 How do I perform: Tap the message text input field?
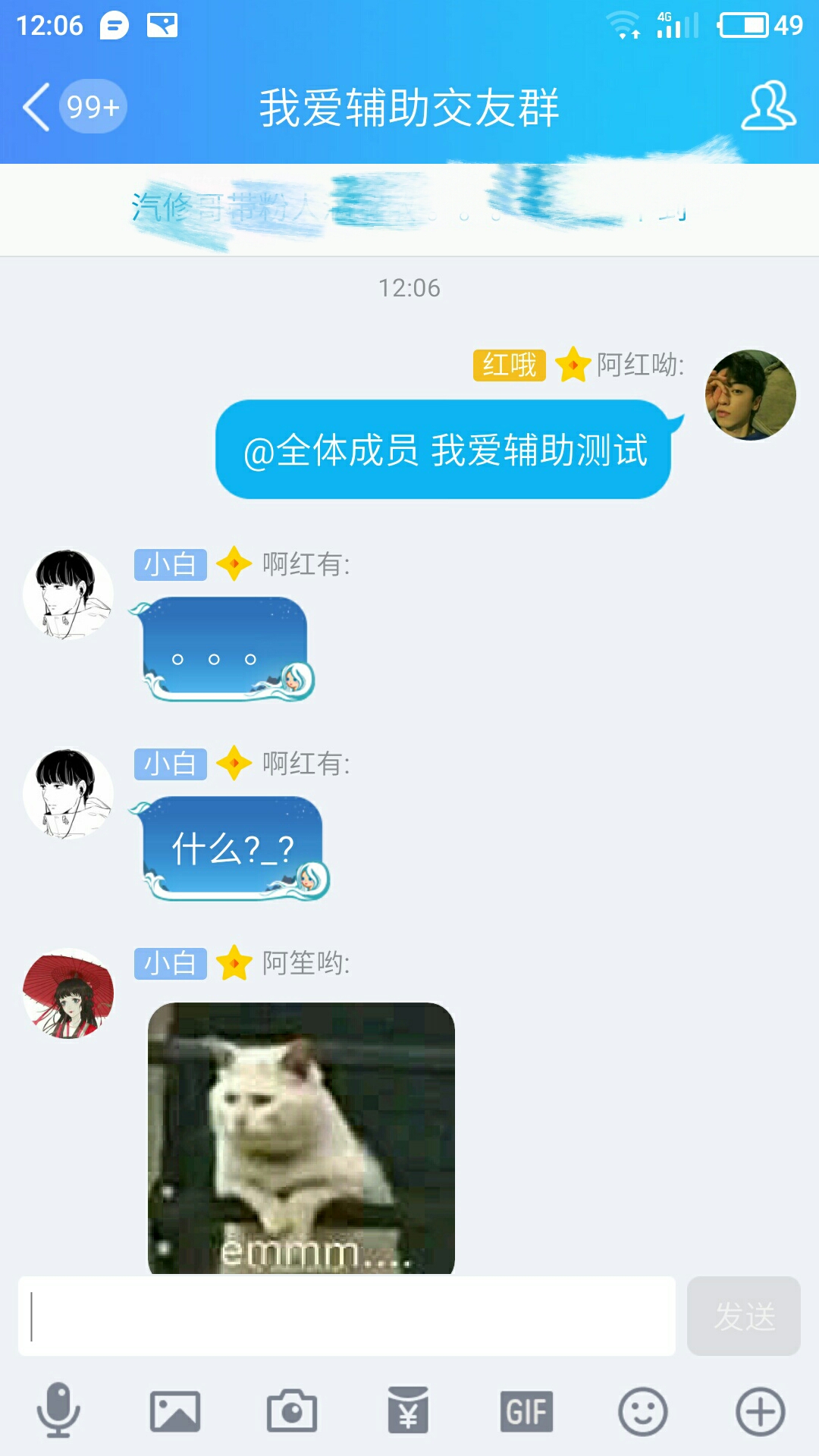[347, 1316]
